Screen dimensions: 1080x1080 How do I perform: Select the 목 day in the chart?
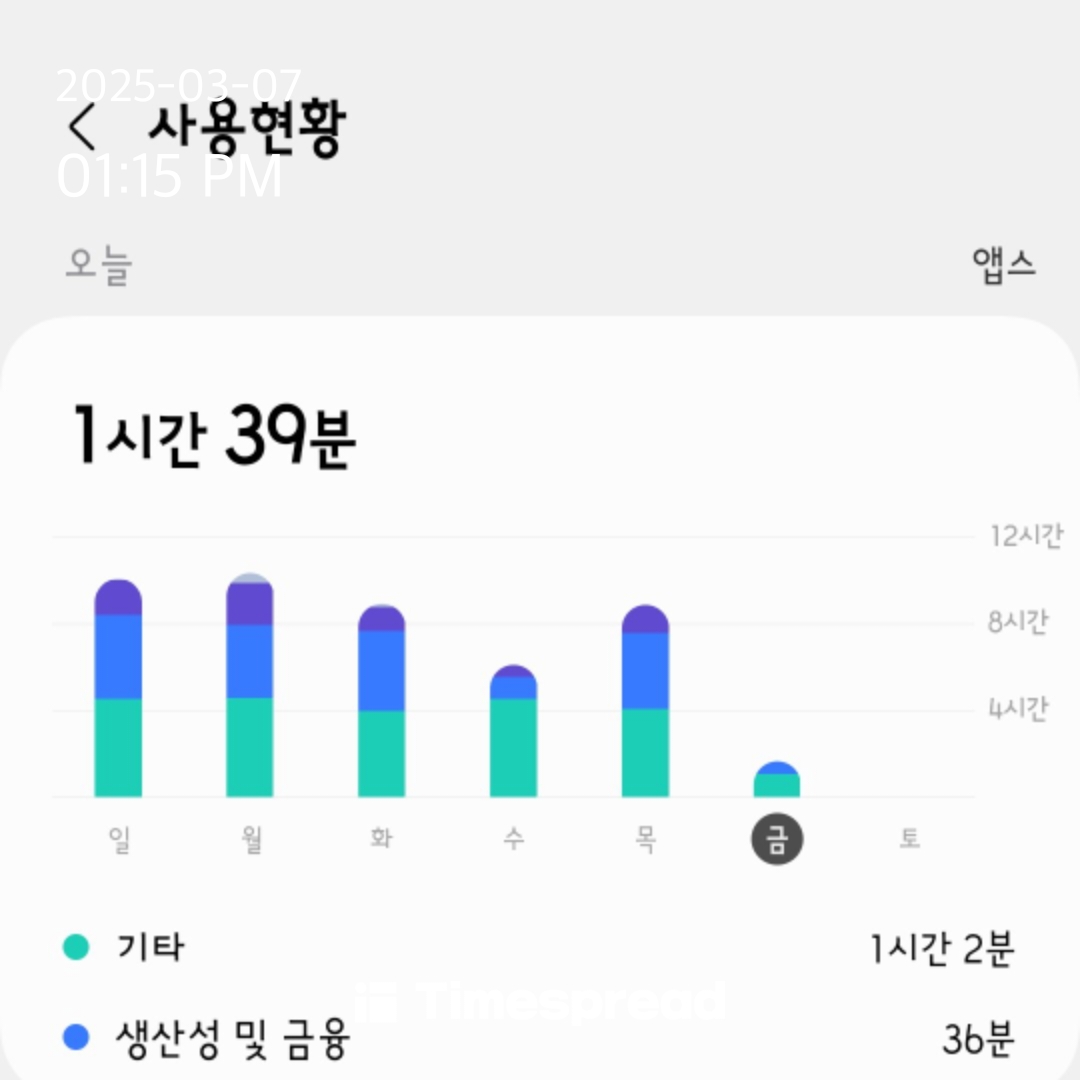pos(645,839)
